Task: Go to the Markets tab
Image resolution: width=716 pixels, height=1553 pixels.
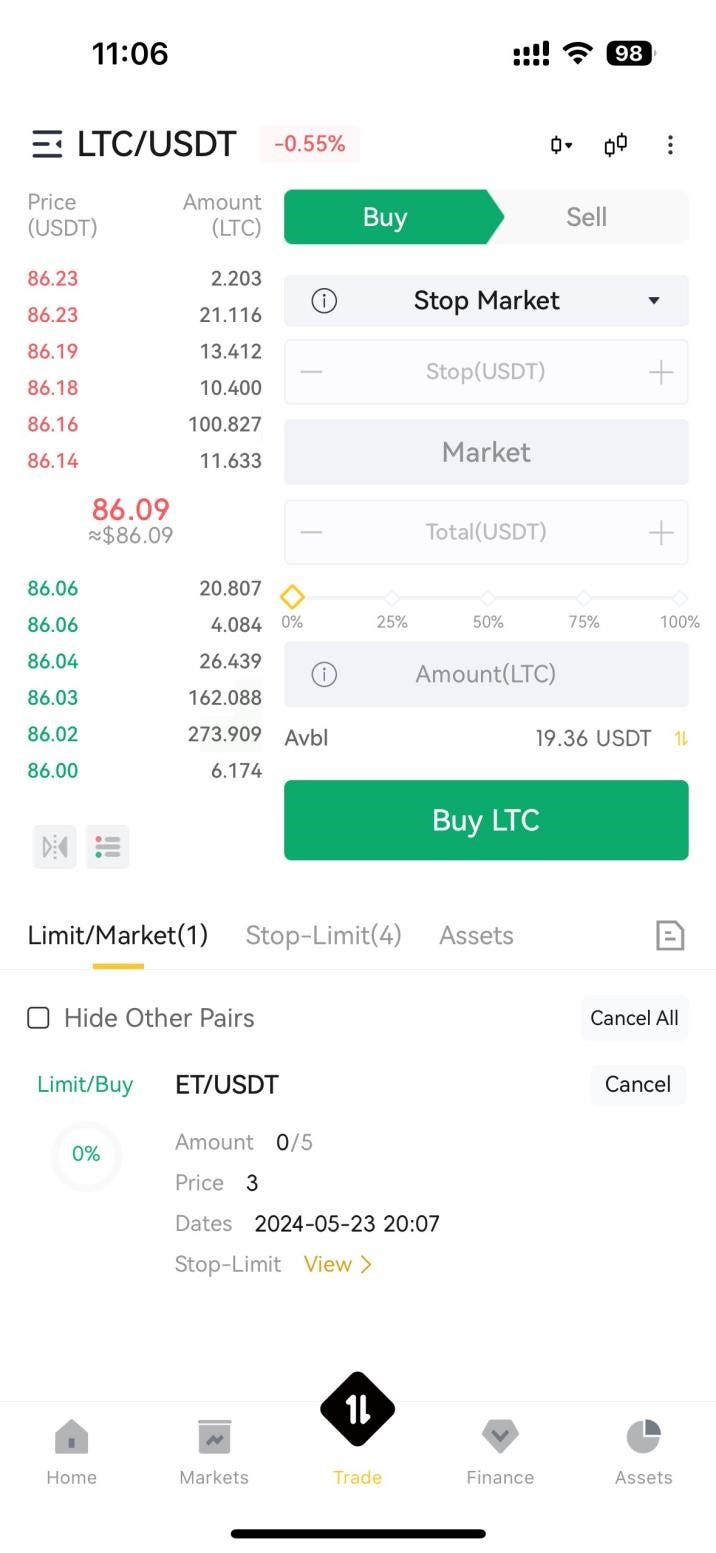Action: (x=214, y=1453)
